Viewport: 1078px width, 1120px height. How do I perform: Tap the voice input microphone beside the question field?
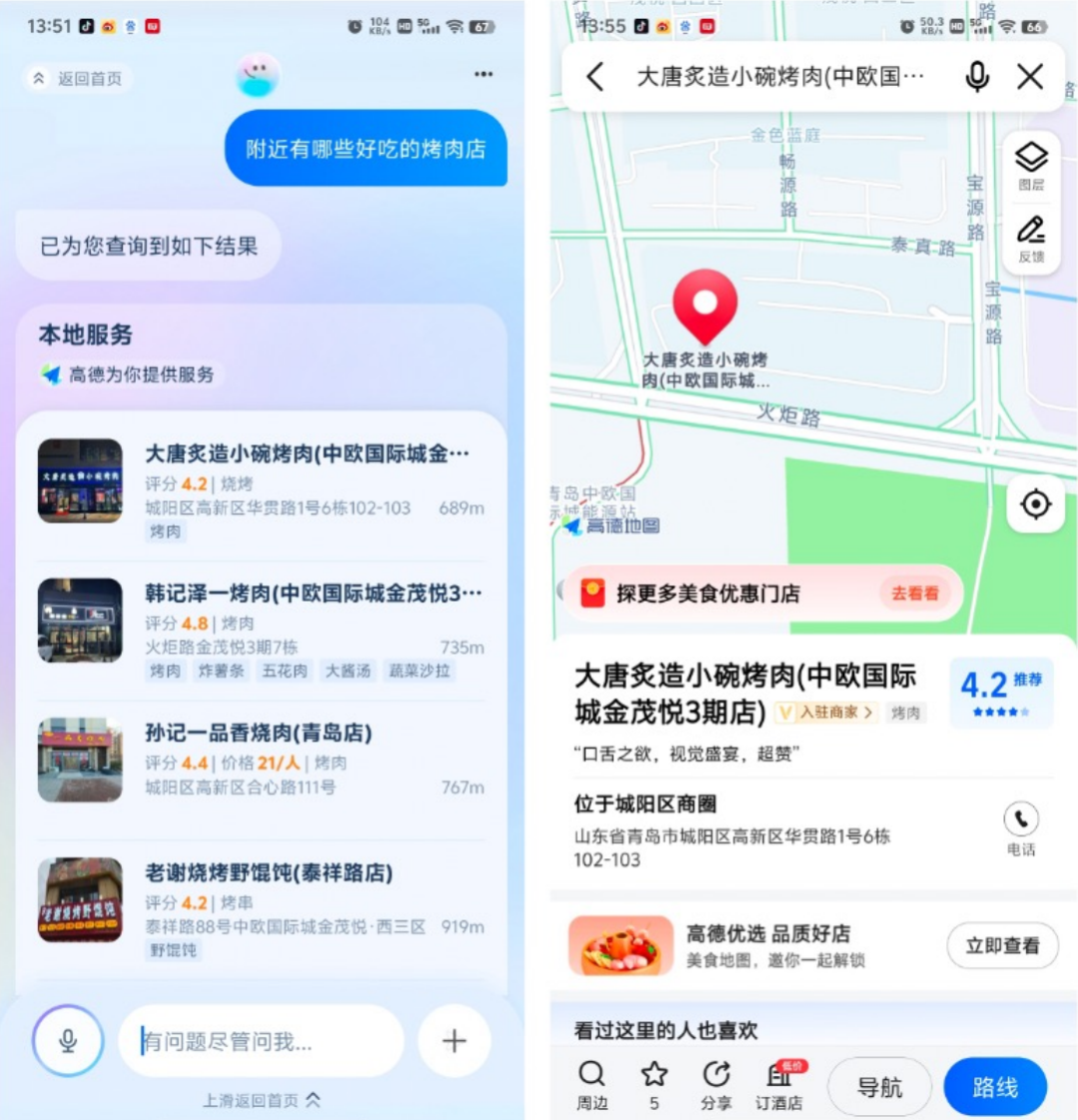(68, 1041)
